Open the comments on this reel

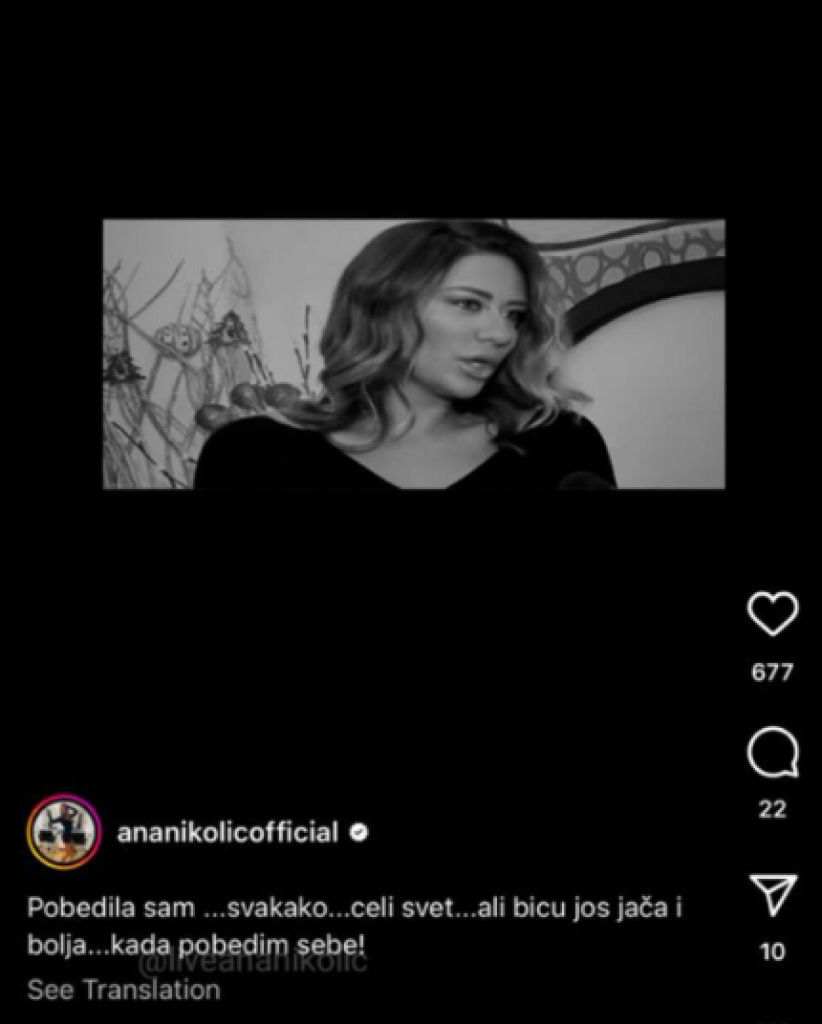point(772,753)
